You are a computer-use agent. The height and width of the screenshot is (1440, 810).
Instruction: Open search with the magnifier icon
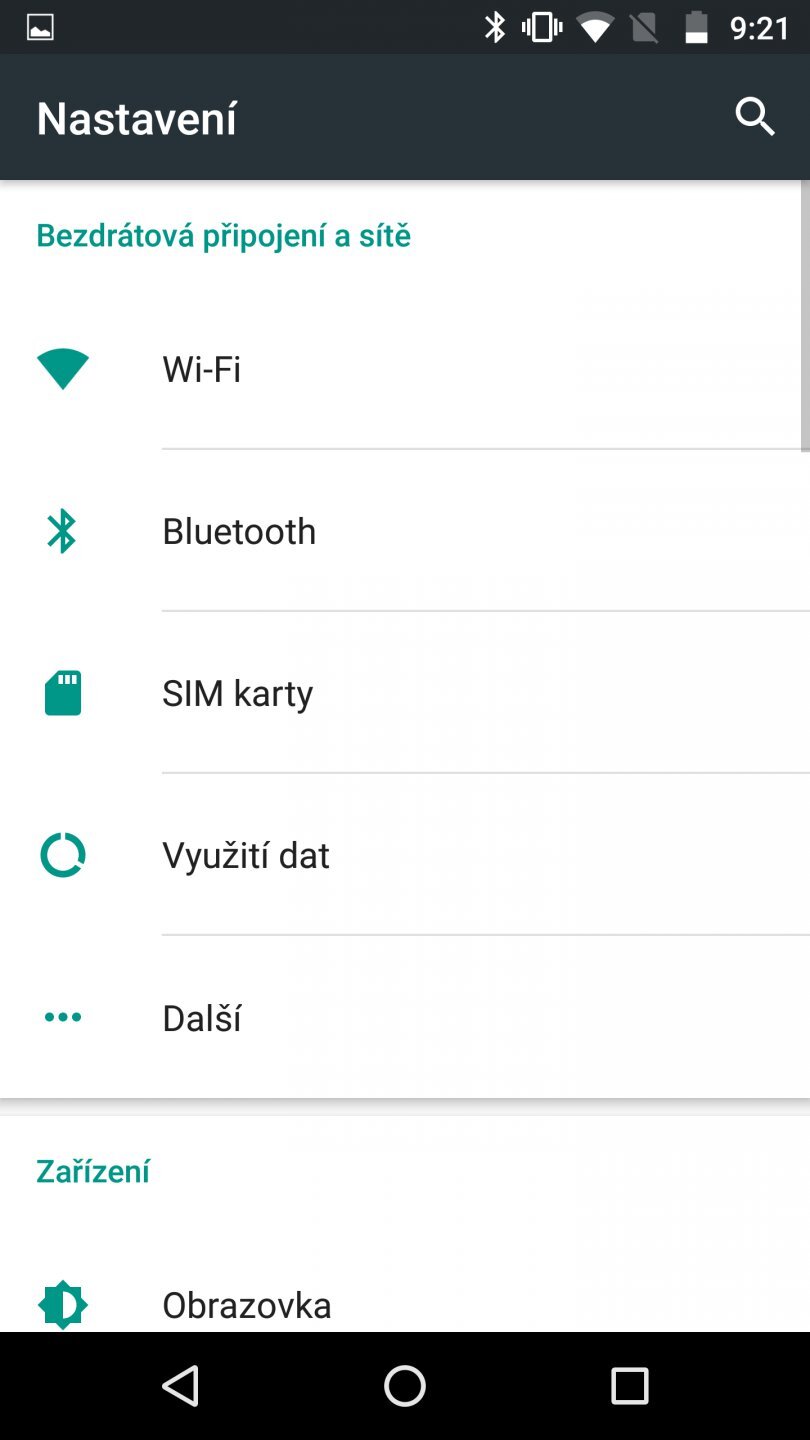click(x=755, y=117)
